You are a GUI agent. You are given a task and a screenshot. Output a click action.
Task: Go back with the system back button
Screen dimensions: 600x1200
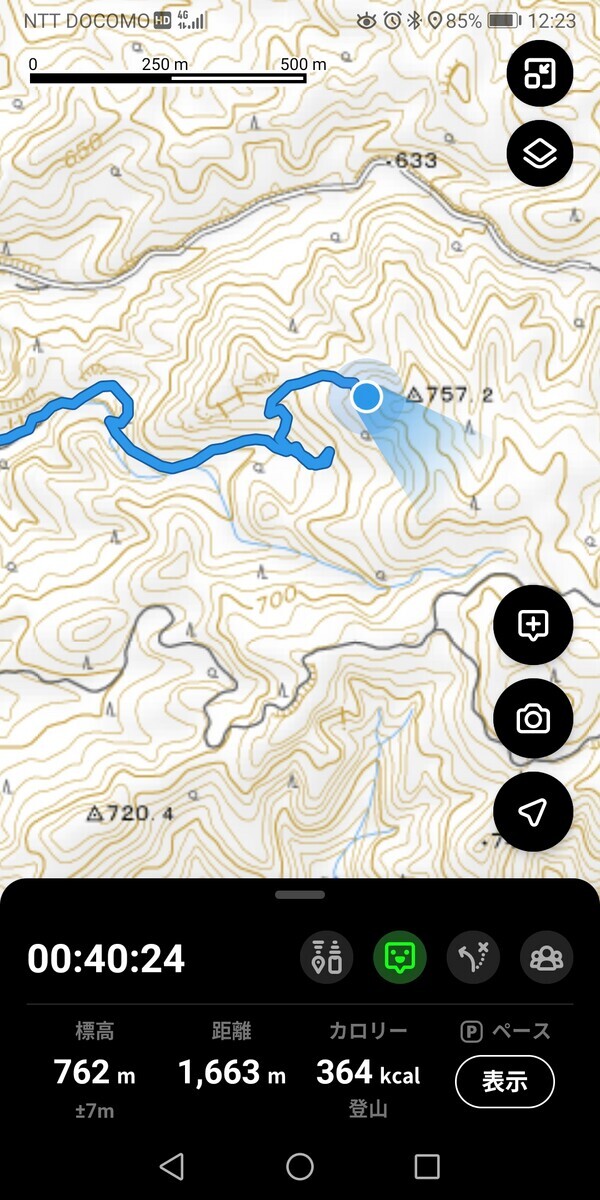pos(172,1166)
